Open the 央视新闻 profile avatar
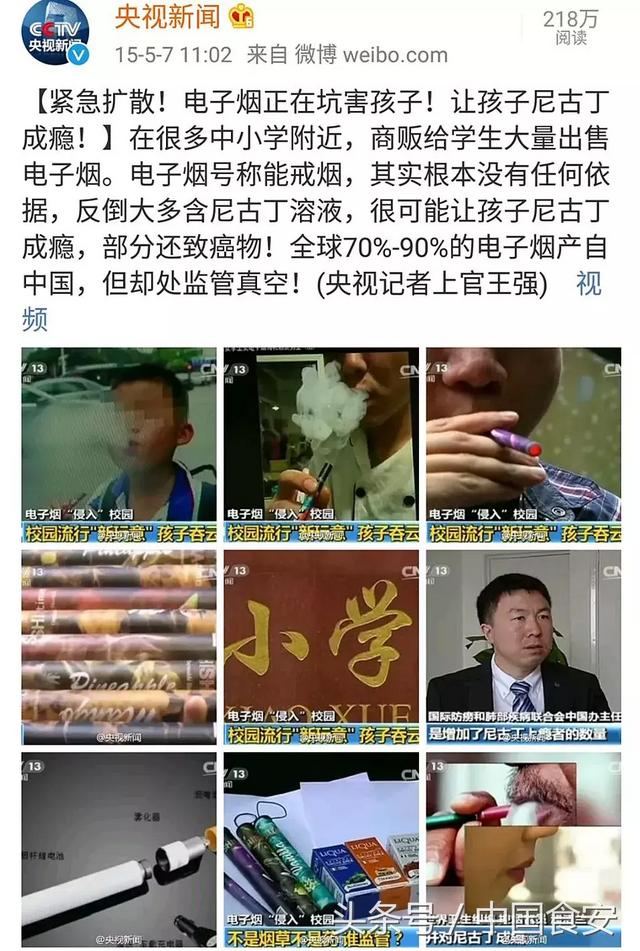Viewport: 640px width, 951px height. pos(55,32)
